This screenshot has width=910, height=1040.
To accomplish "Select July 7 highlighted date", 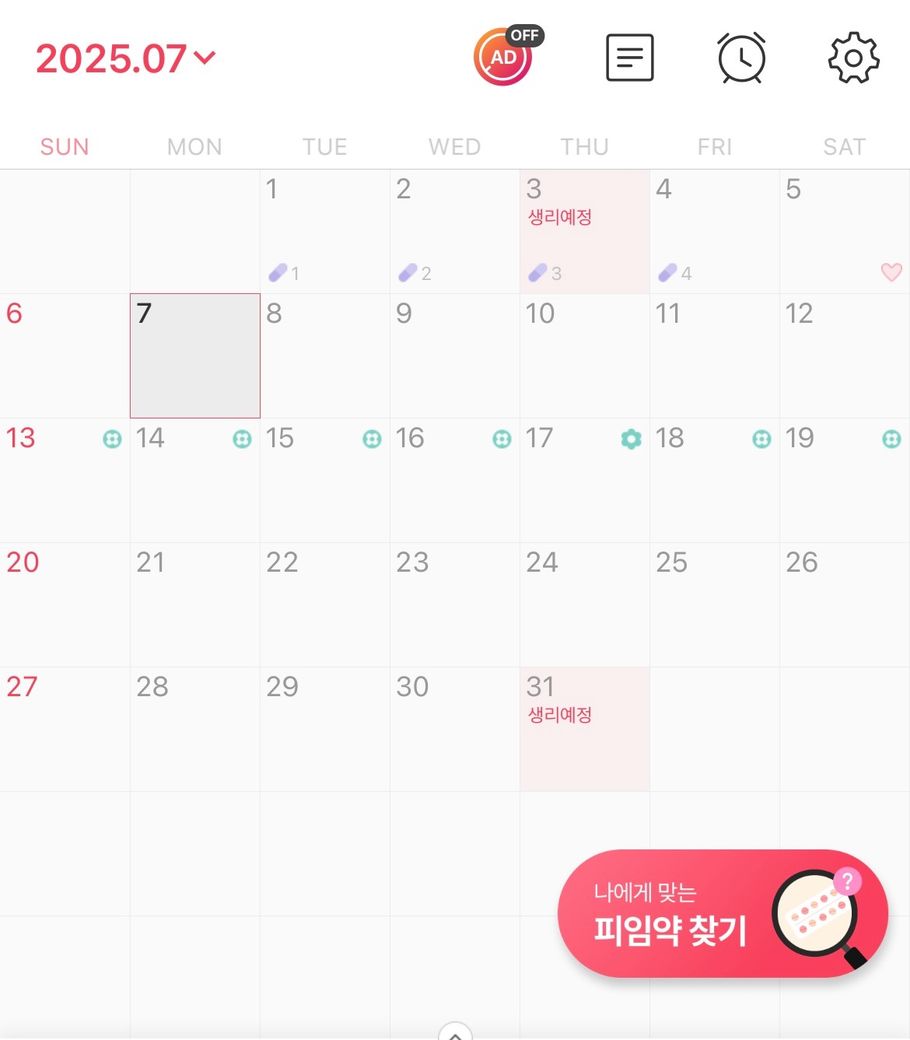I will pyautogui.click(x=195, y=355).
